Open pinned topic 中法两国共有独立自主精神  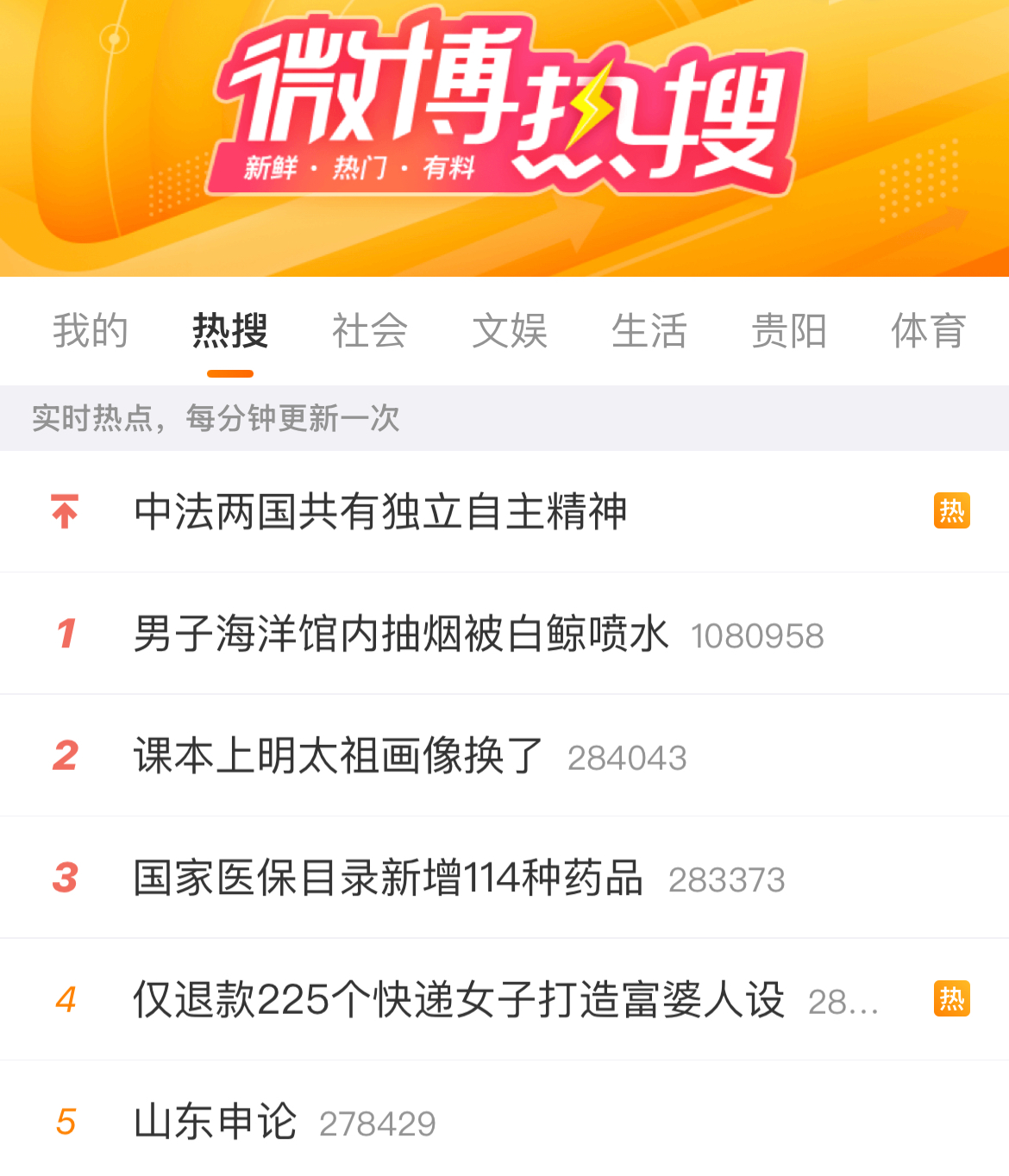pyautogui.click(x=380, y=511)
